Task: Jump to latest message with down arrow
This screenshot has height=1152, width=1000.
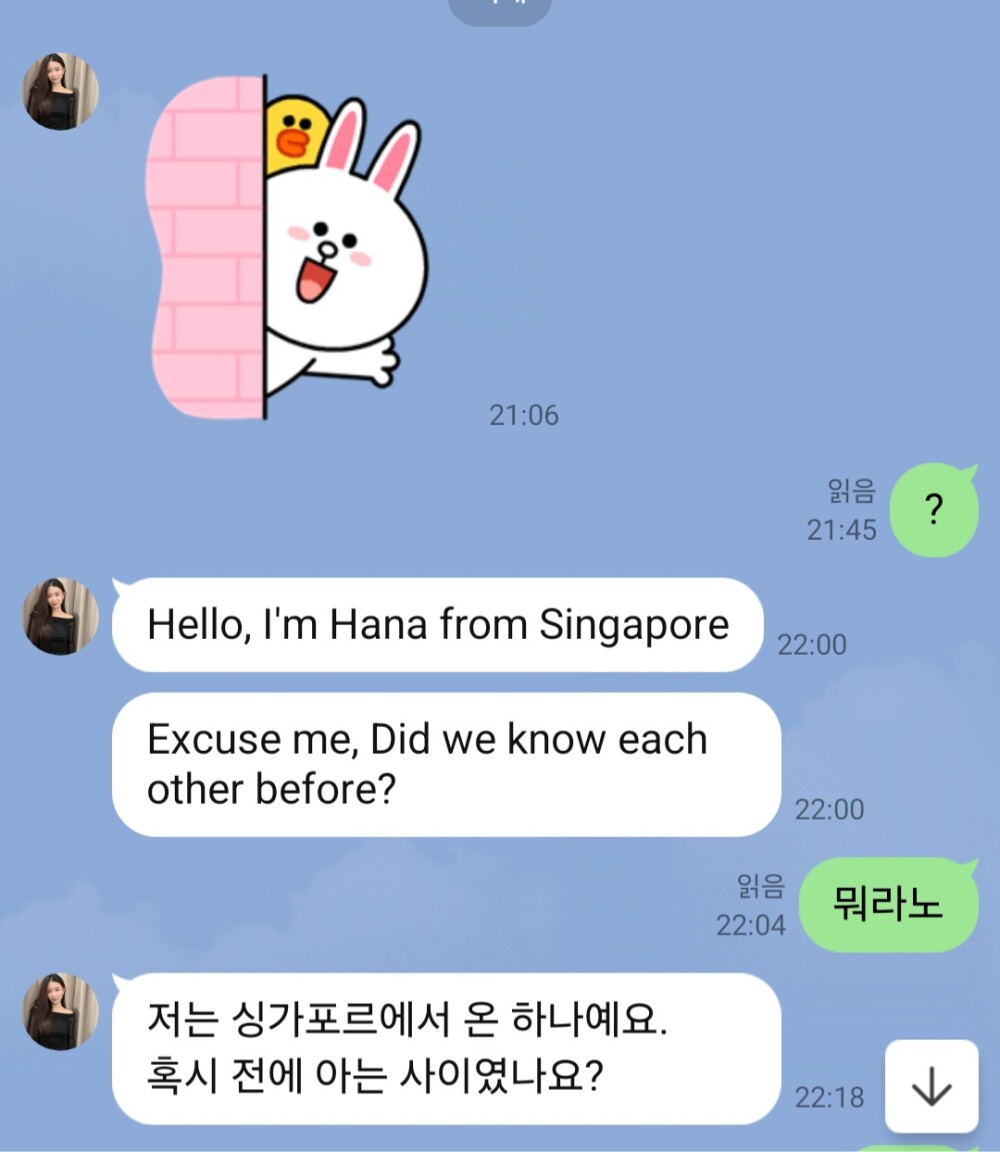Action: pyautogui.click(x=931, y=1086)
